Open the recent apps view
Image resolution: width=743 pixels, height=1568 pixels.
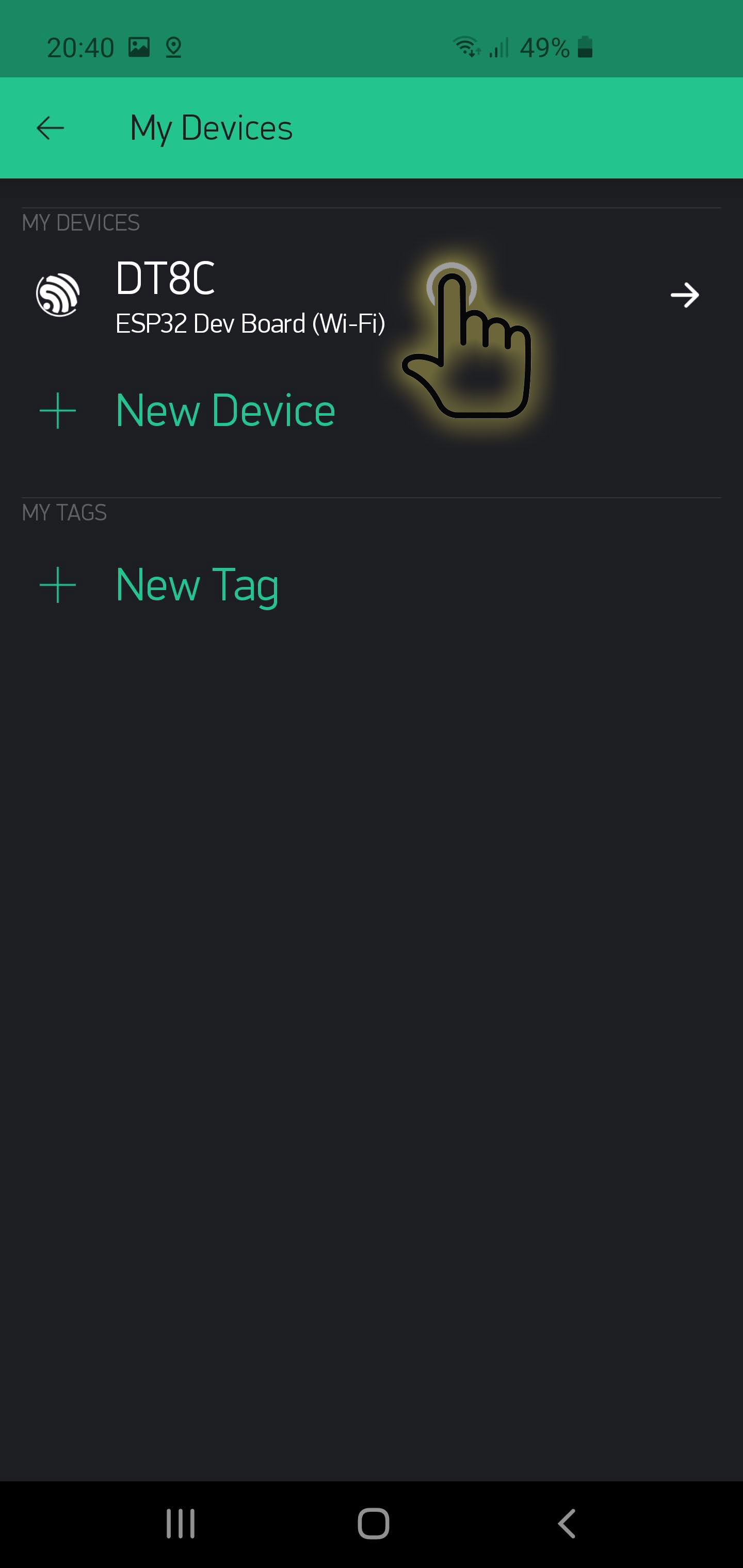pos(181,1524)
